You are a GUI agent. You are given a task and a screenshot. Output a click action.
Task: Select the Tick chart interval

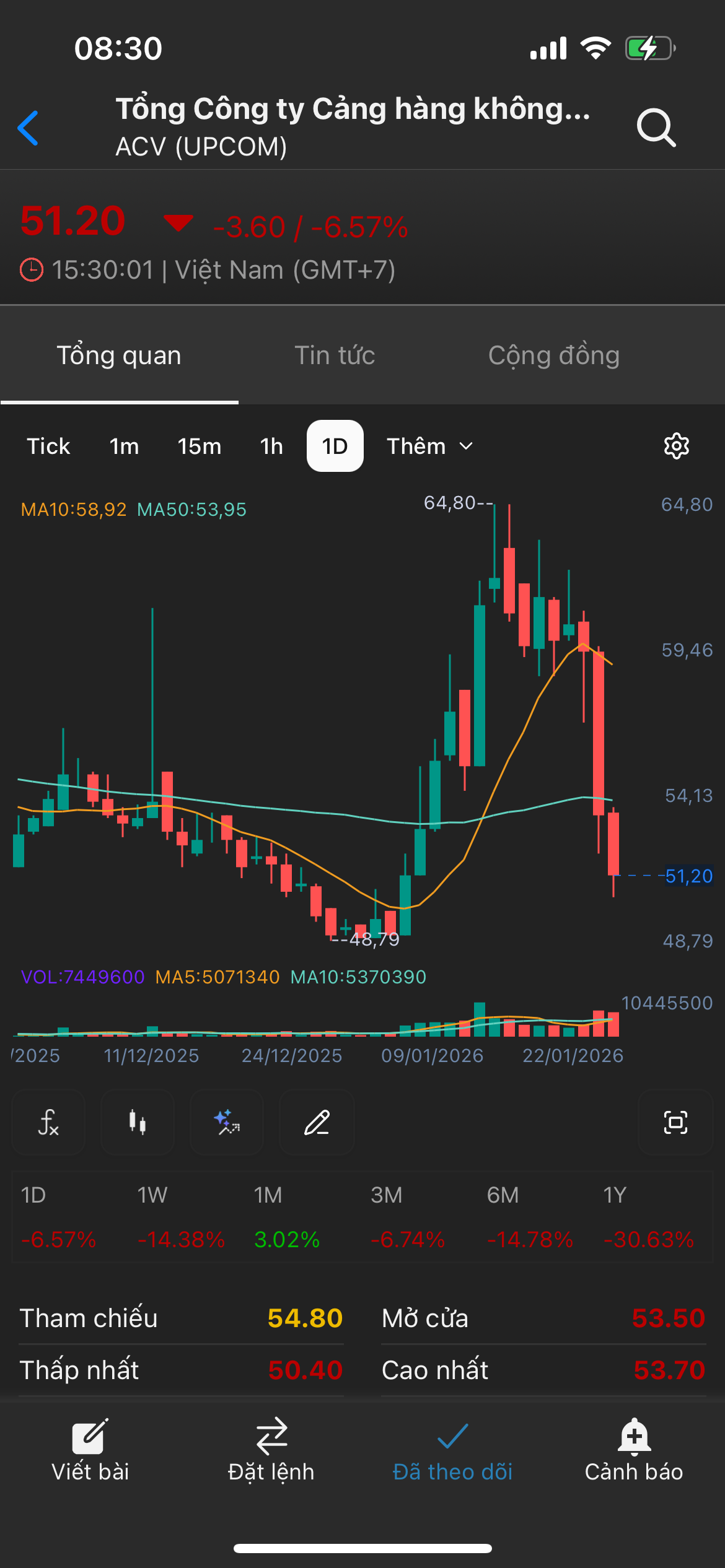[48, 446]
